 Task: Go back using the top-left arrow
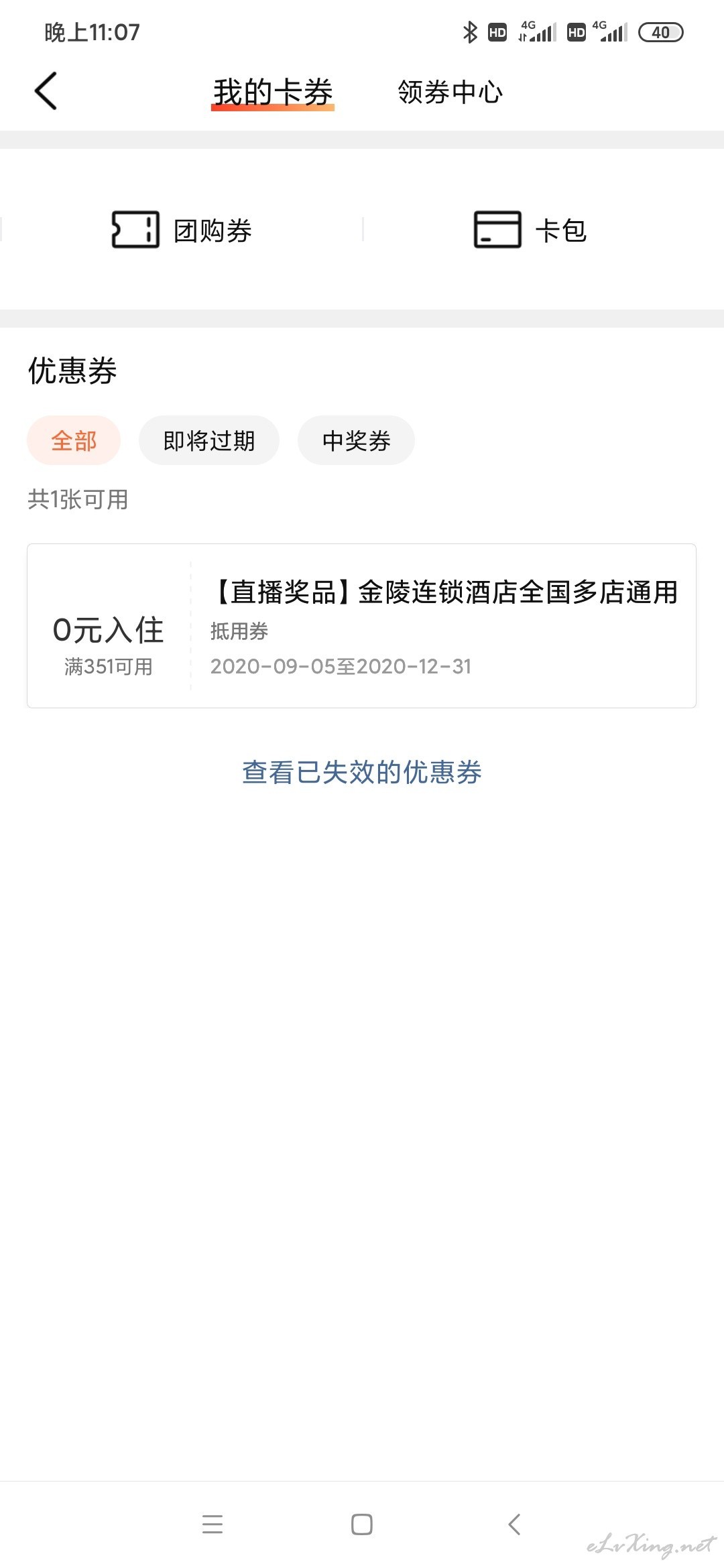point(46,91)
